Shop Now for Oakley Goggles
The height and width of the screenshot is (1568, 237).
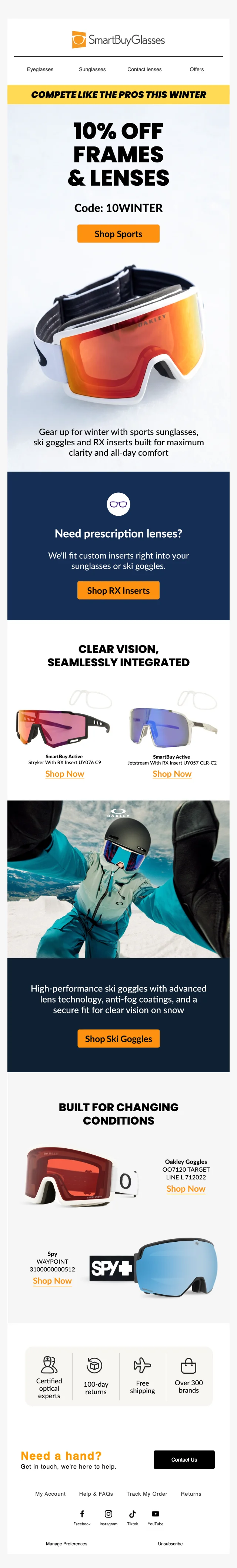186,1188
